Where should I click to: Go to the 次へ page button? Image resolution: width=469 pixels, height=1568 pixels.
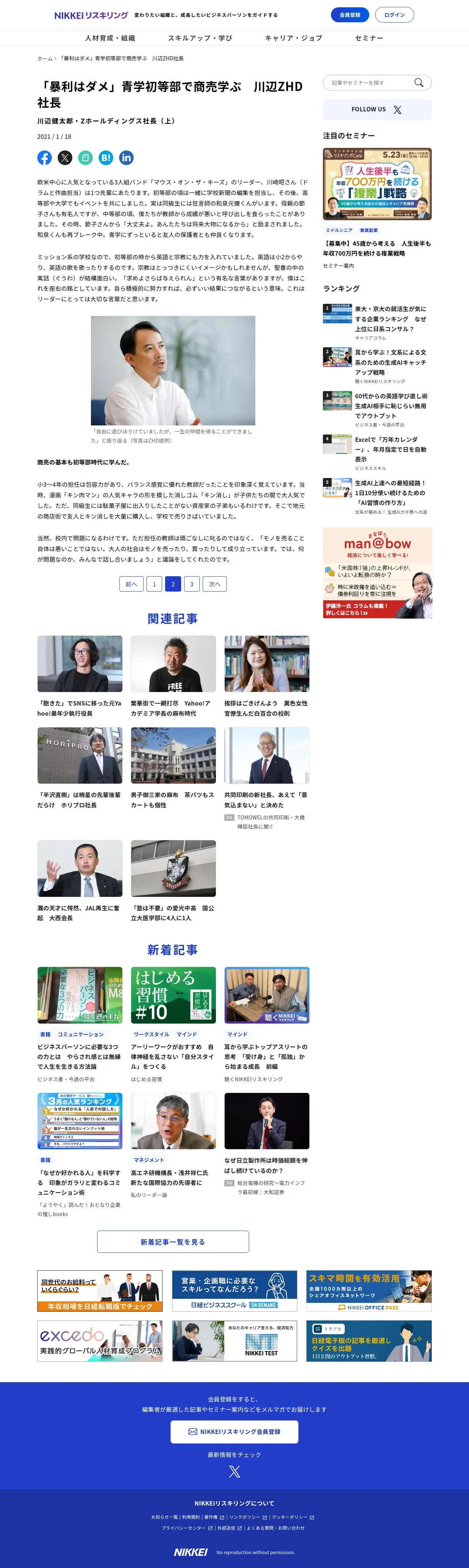214,584
